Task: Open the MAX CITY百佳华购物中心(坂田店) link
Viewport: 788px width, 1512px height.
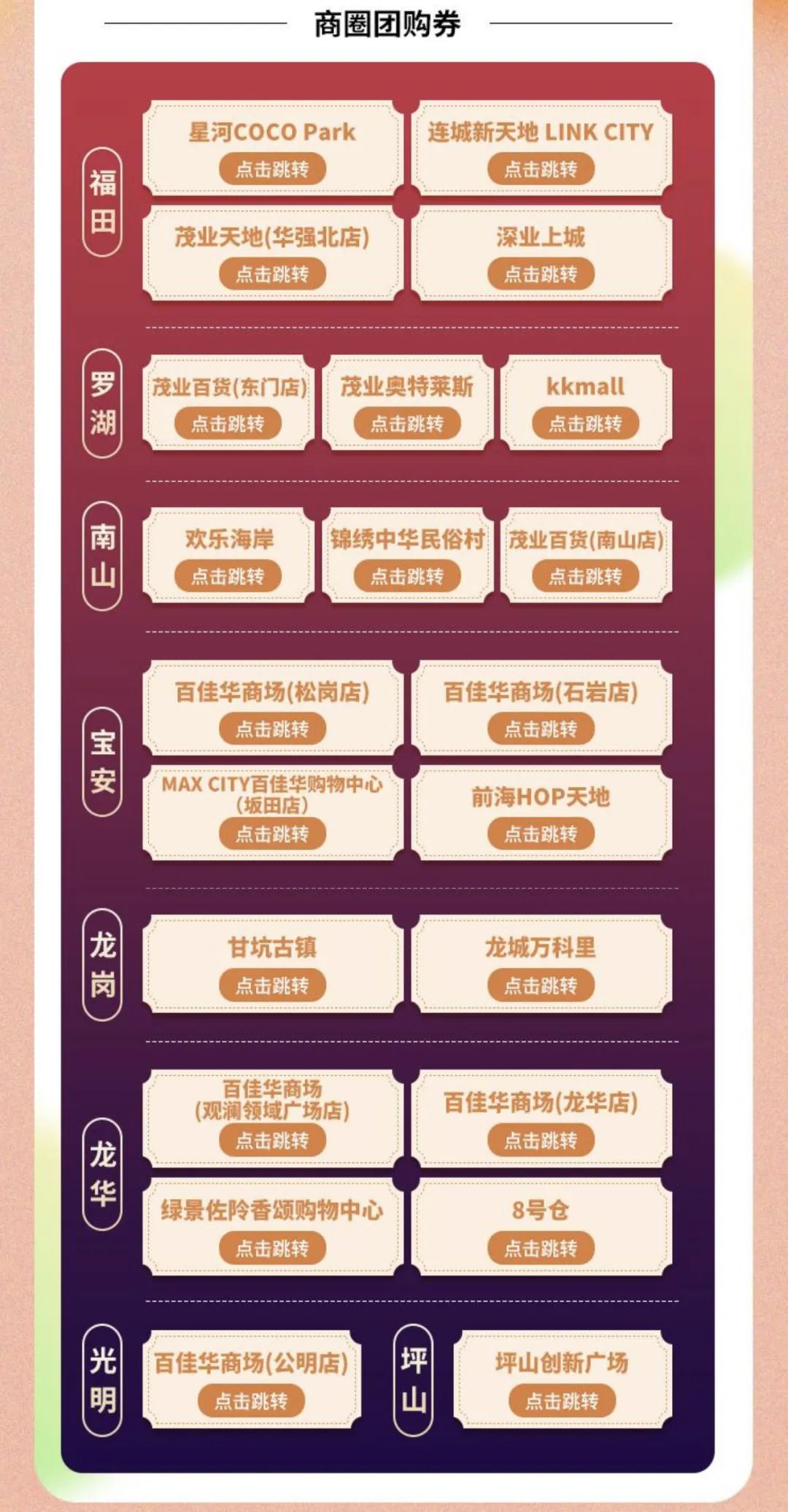Action: 272,834
